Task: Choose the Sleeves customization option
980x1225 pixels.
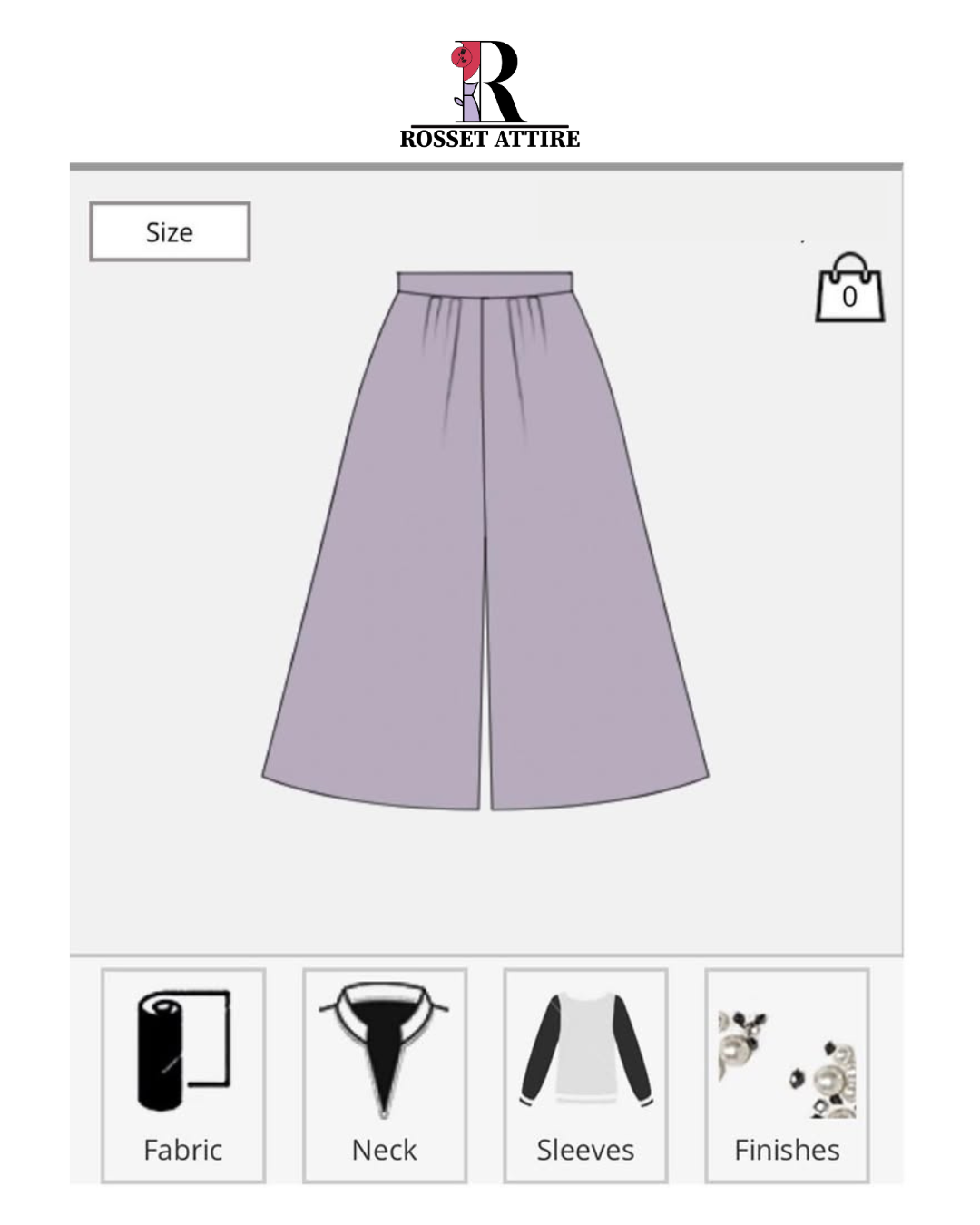Action: click(x=584, y=1075)
